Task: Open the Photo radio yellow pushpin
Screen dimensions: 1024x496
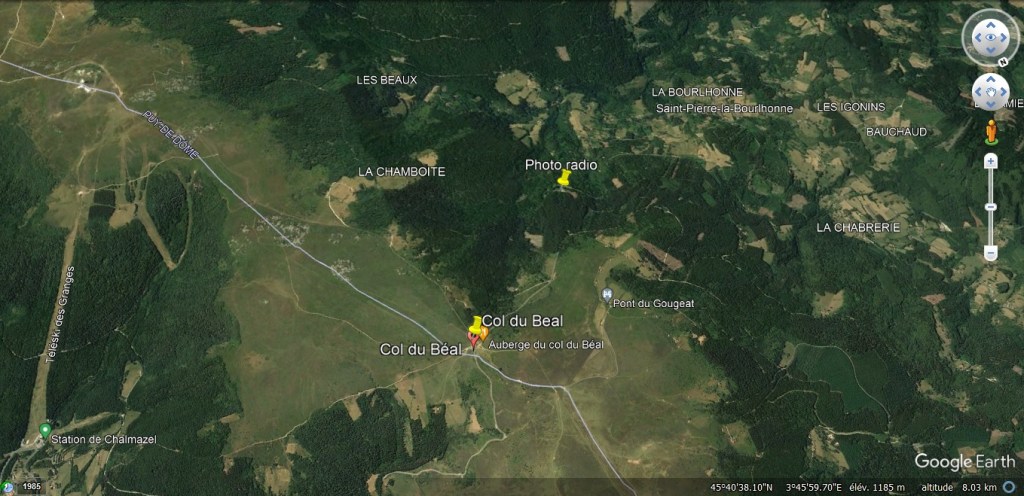Action: (565, 179)
